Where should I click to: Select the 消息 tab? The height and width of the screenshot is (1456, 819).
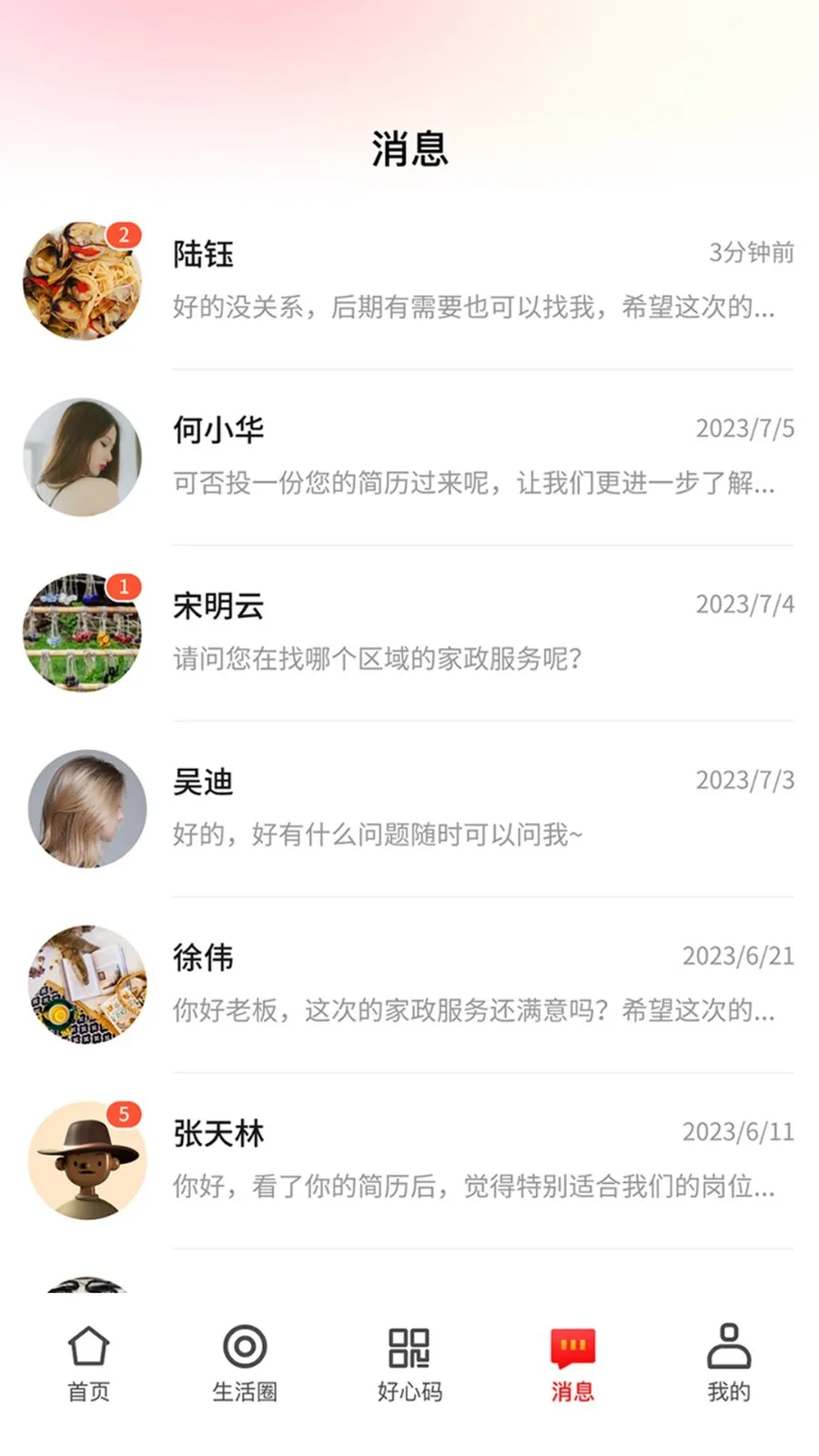point(572,1363)
